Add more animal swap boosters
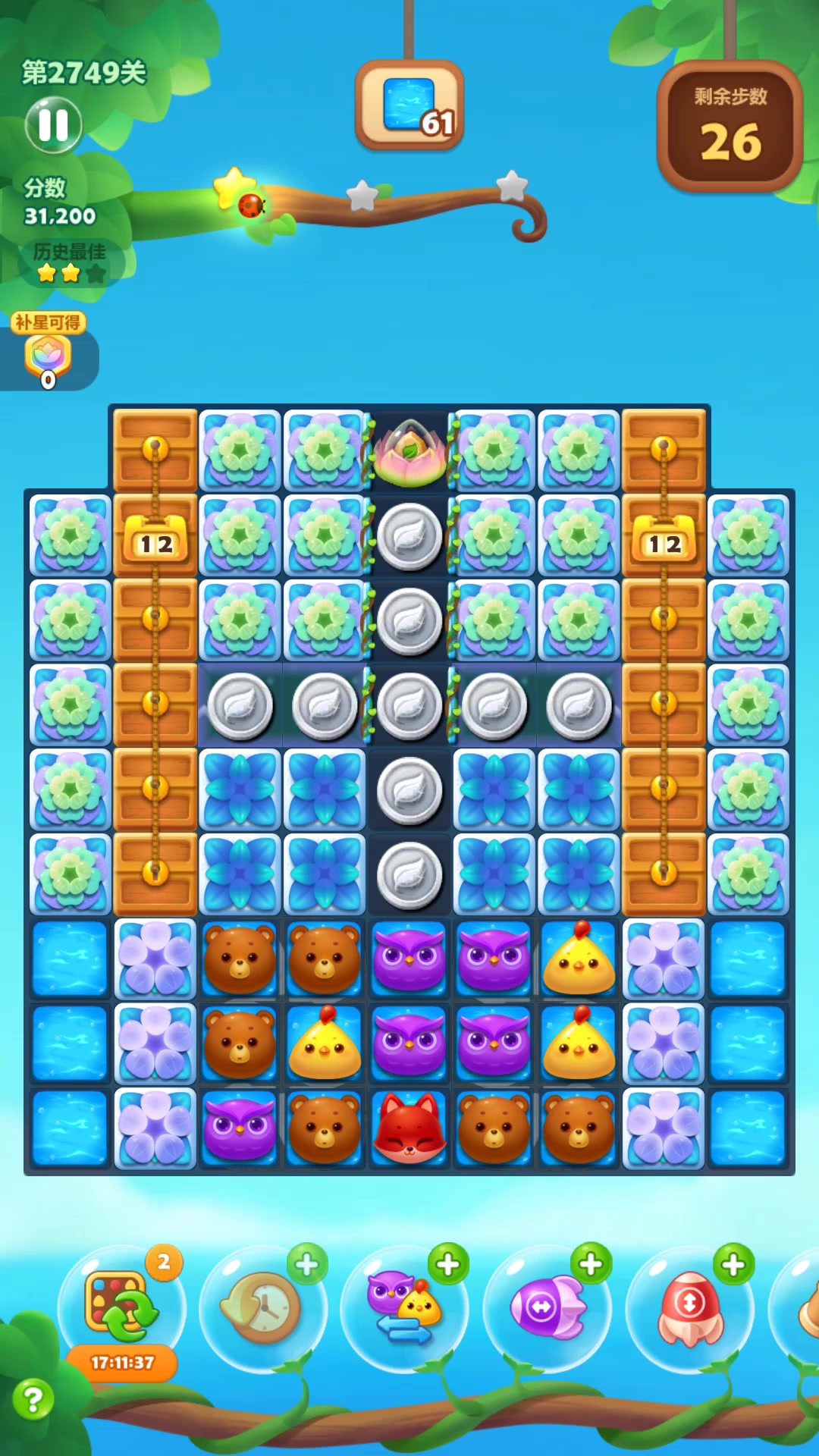The image size is (819, 1456). pos(448,1264)
